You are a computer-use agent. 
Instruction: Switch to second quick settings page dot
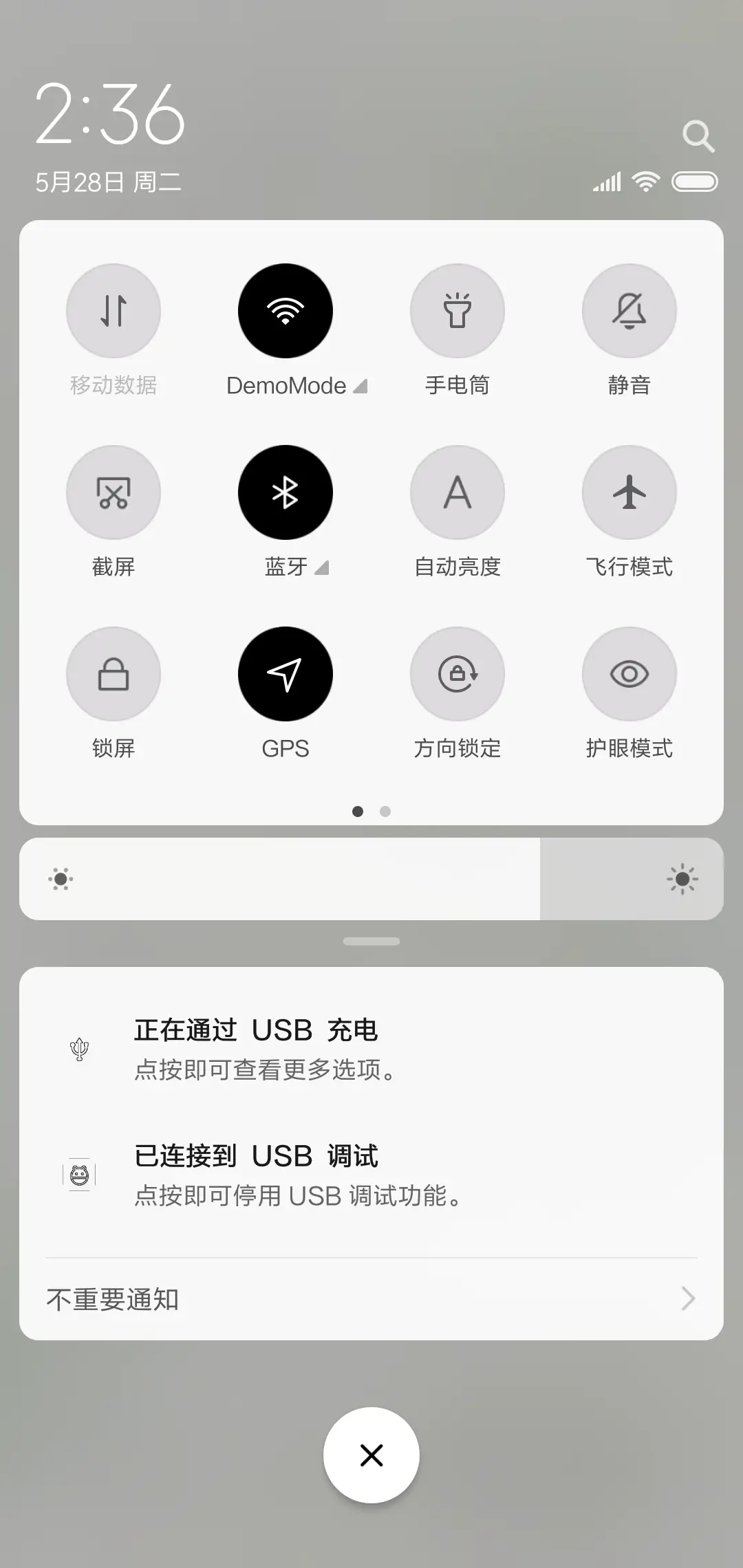(385, 812)
